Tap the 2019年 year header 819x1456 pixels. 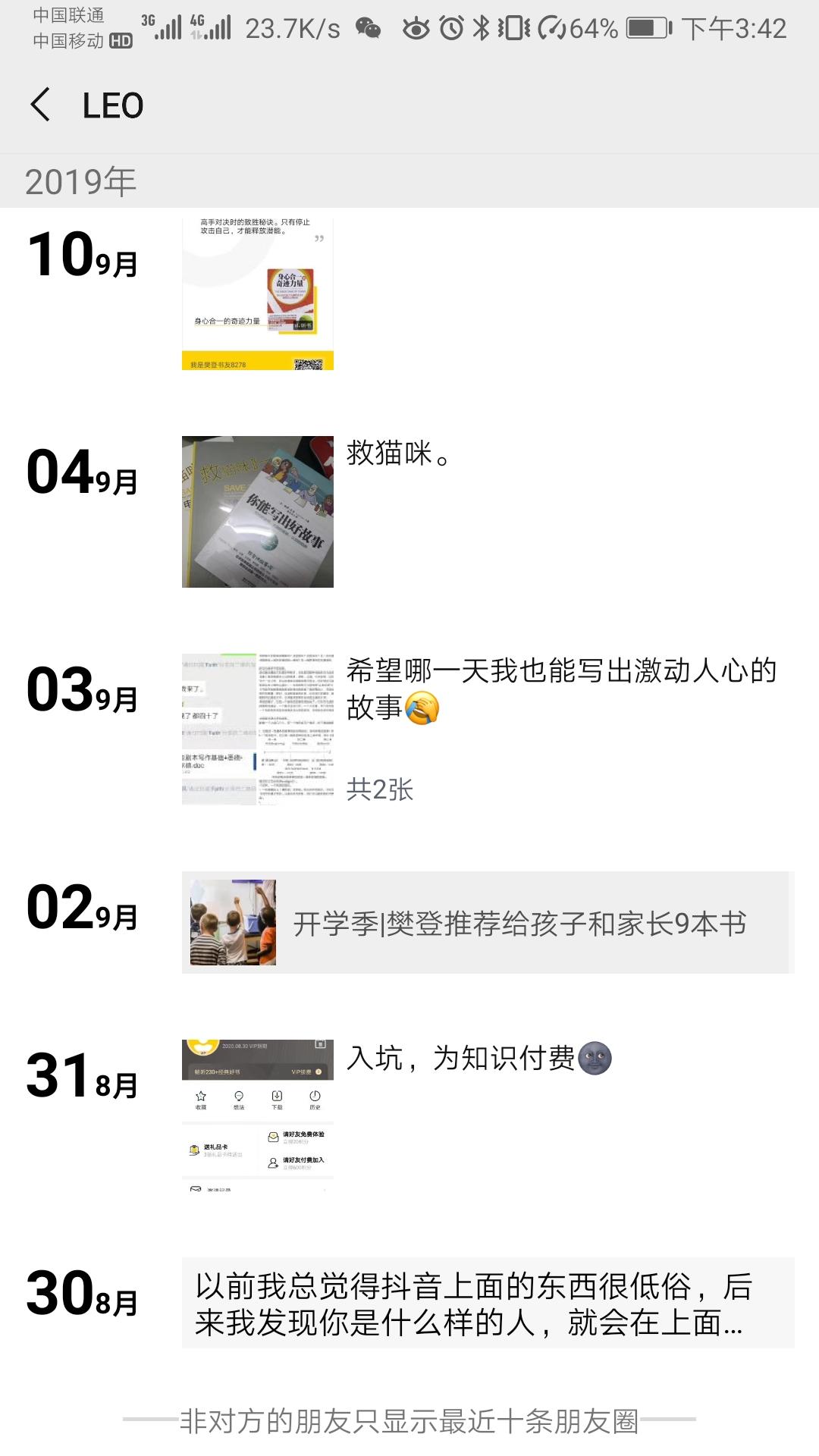[78, 180]
